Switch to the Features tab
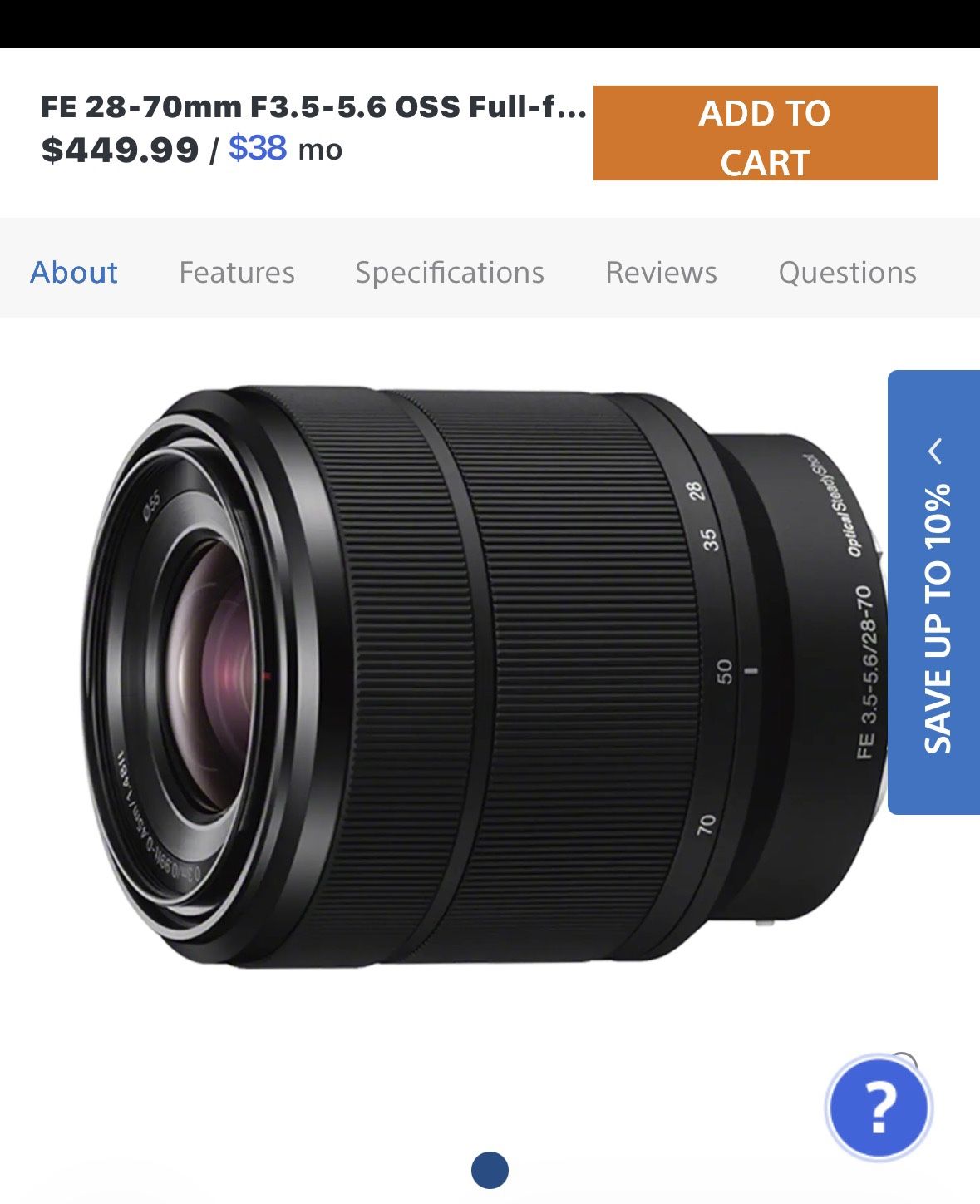 237,273
